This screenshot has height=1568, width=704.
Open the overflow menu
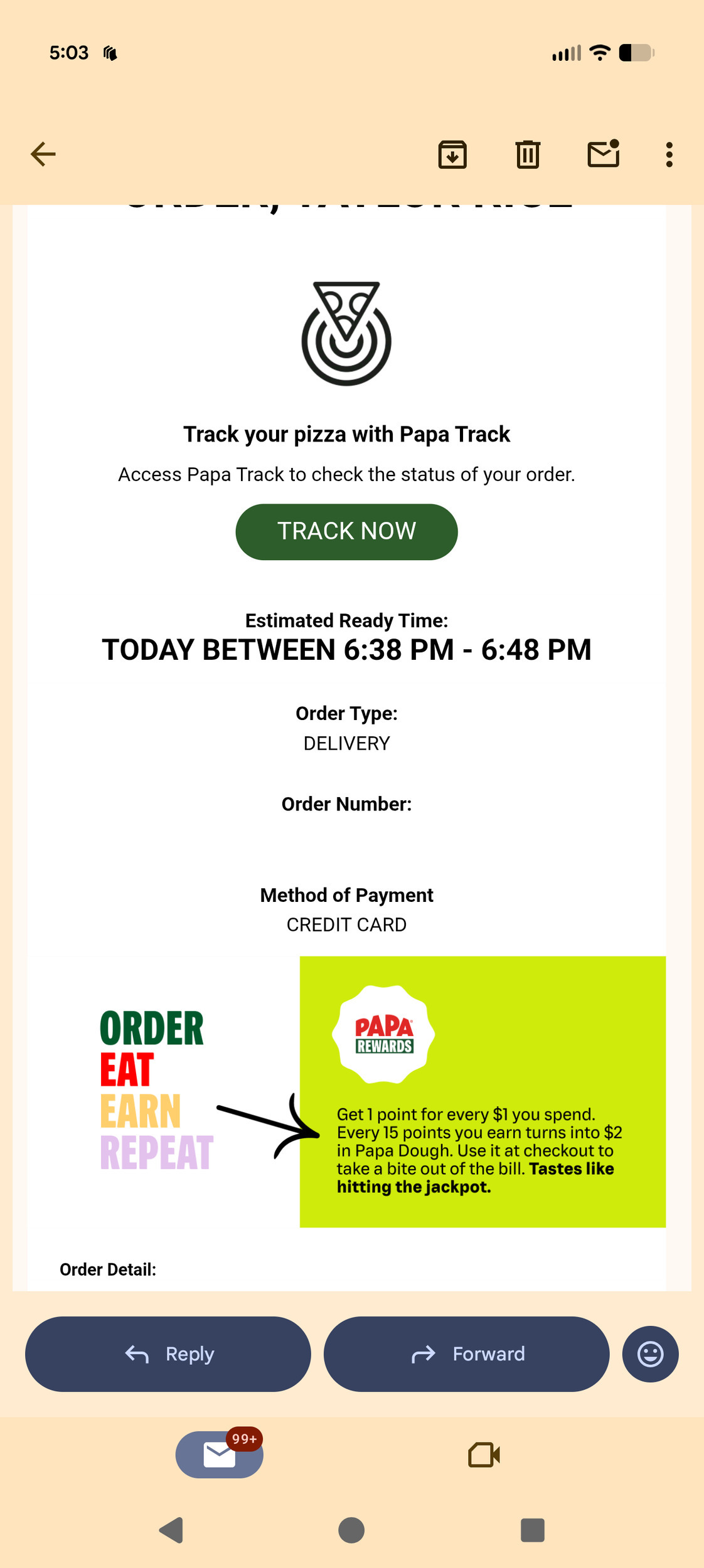669,154
